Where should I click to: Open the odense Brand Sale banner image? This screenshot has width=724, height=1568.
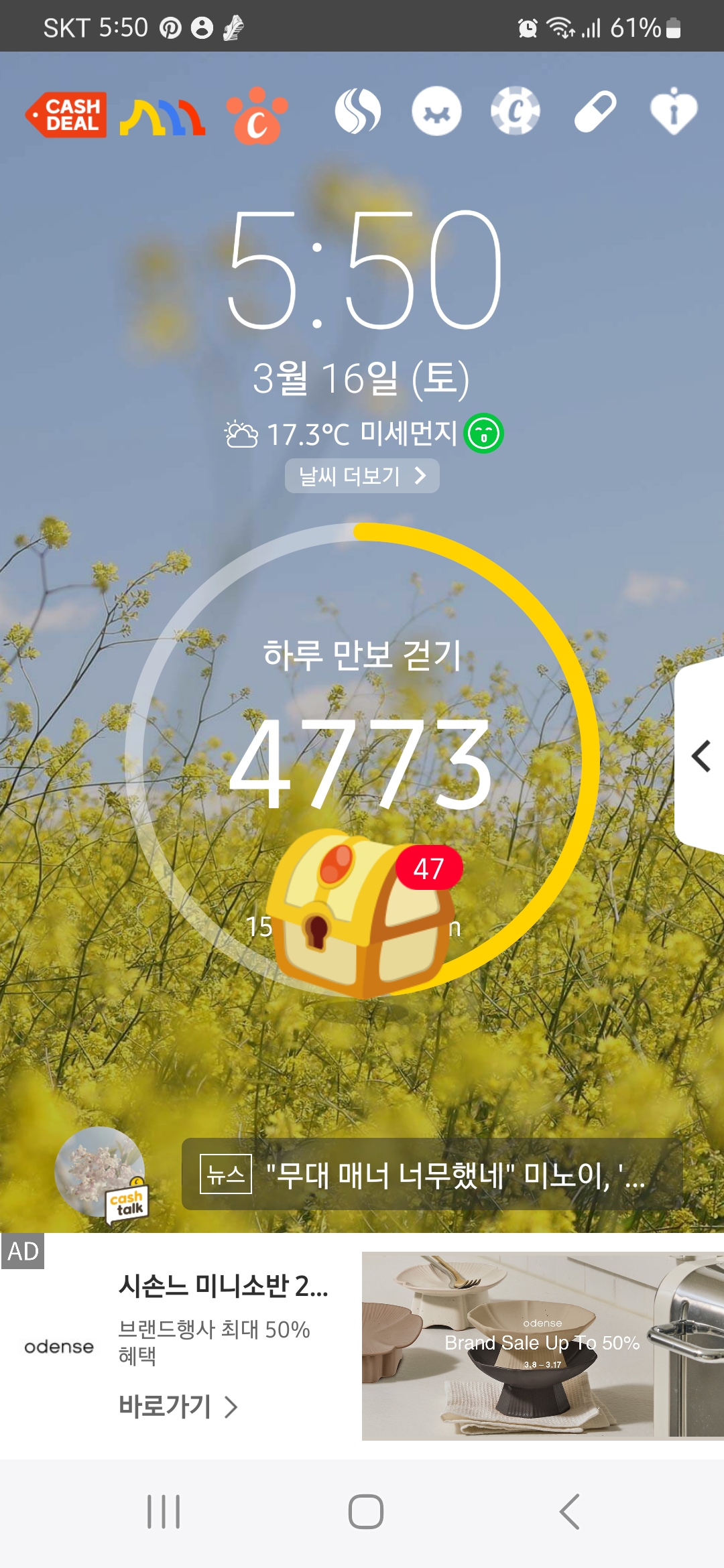point(542,1346)
